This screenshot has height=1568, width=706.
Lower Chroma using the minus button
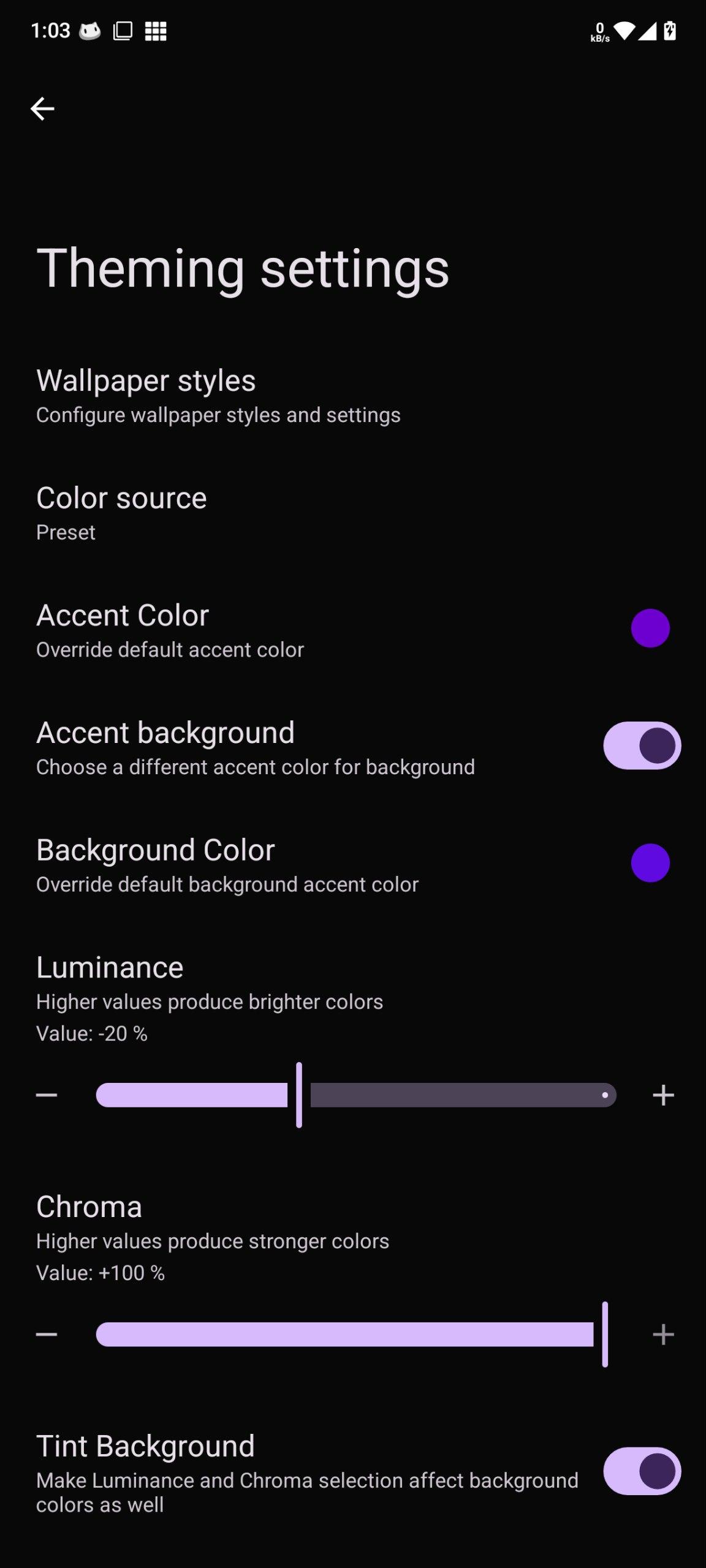coord(47,1335)
